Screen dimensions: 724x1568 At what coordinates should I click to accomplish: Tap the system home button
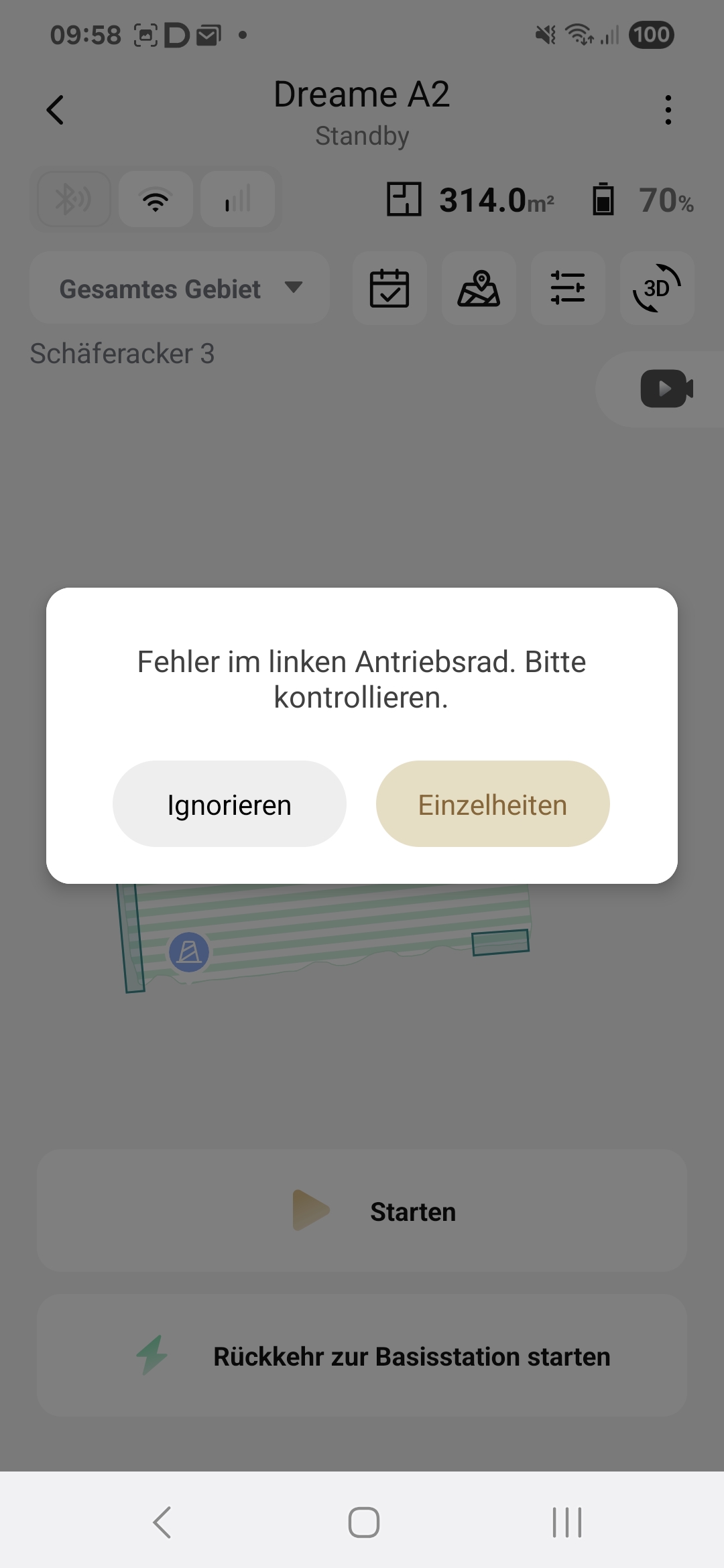tap(363, 1522)
